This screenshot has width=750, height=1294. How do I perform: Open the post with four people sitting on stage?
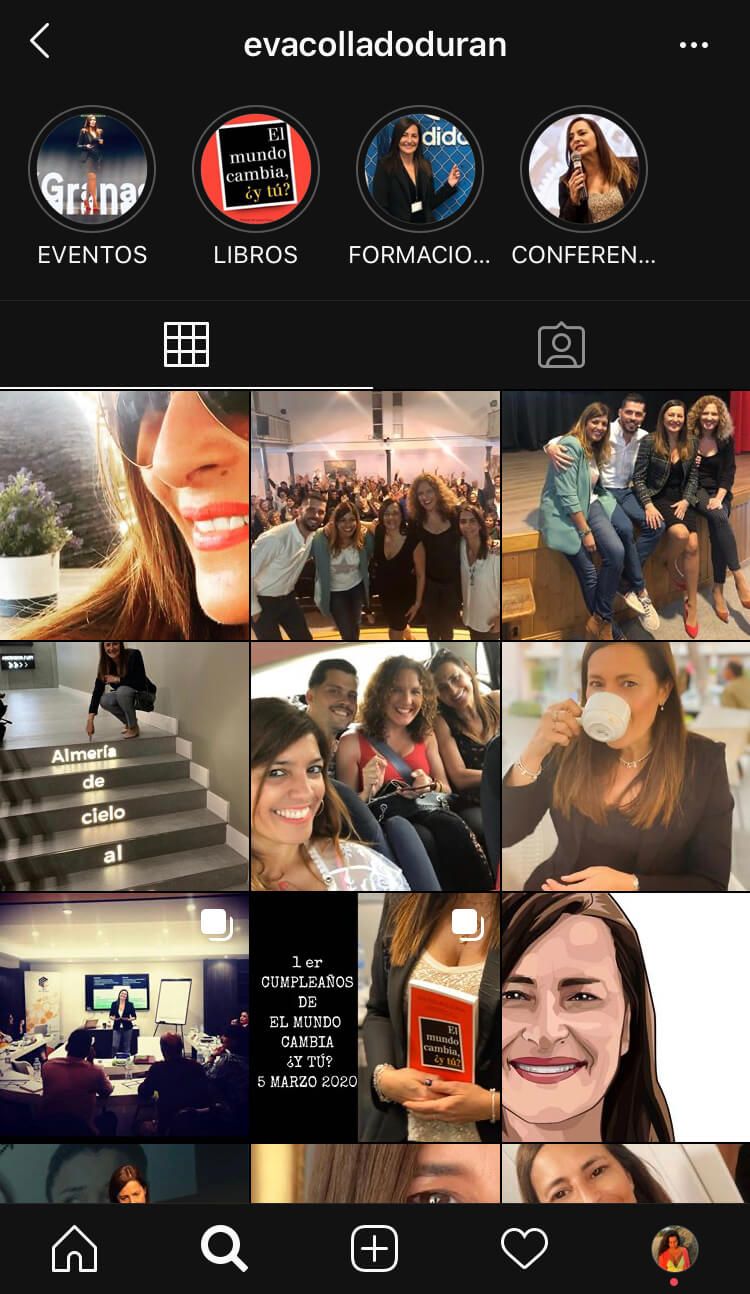[x=626, y=515]
